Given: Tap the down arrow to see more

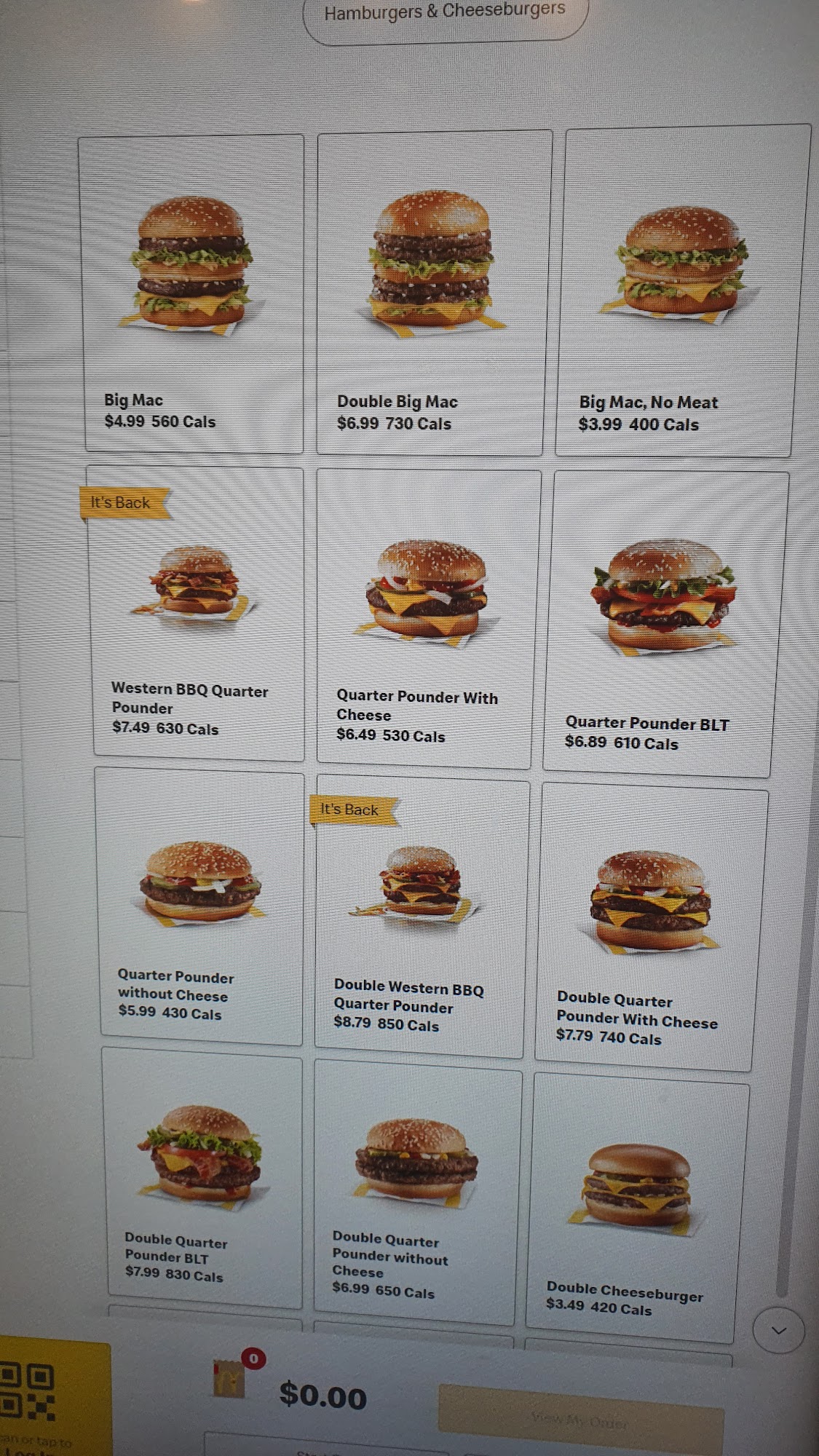Looking at the screenshot, I should 778,1331.
